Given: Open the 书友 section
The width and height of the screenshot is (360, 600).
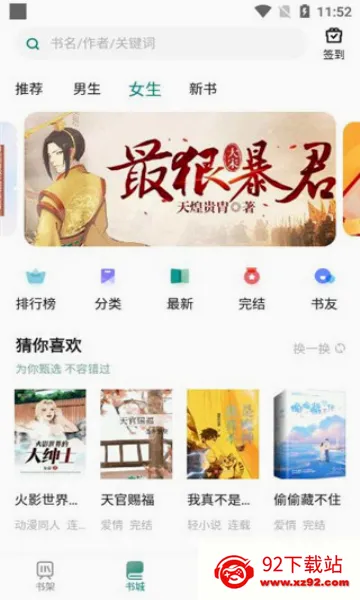Looking at the screenshot, I should pyautogui.click(x=324, y=289).
